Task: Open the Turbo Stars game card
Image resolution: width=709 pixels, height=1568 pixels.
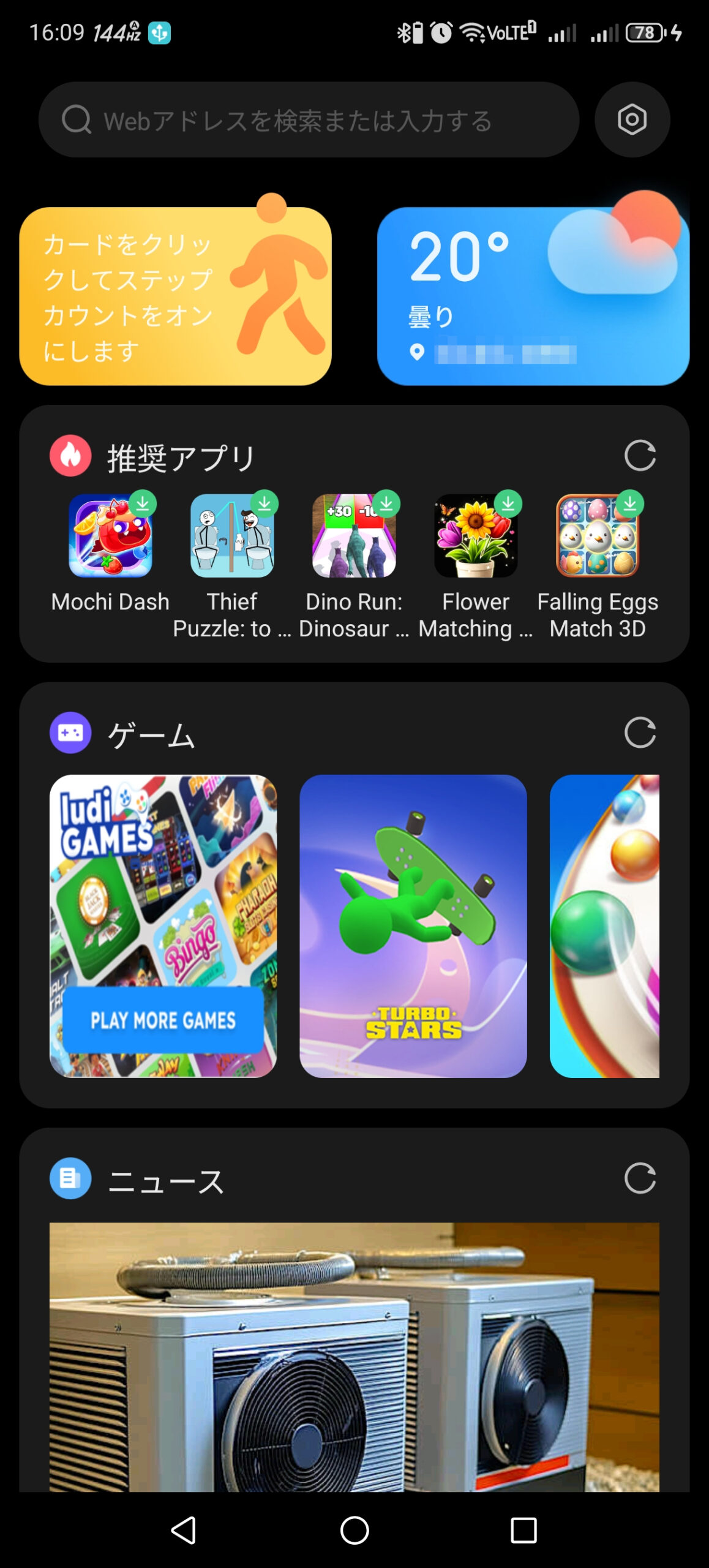Action: pyautogui.click(x=413, y=926)
